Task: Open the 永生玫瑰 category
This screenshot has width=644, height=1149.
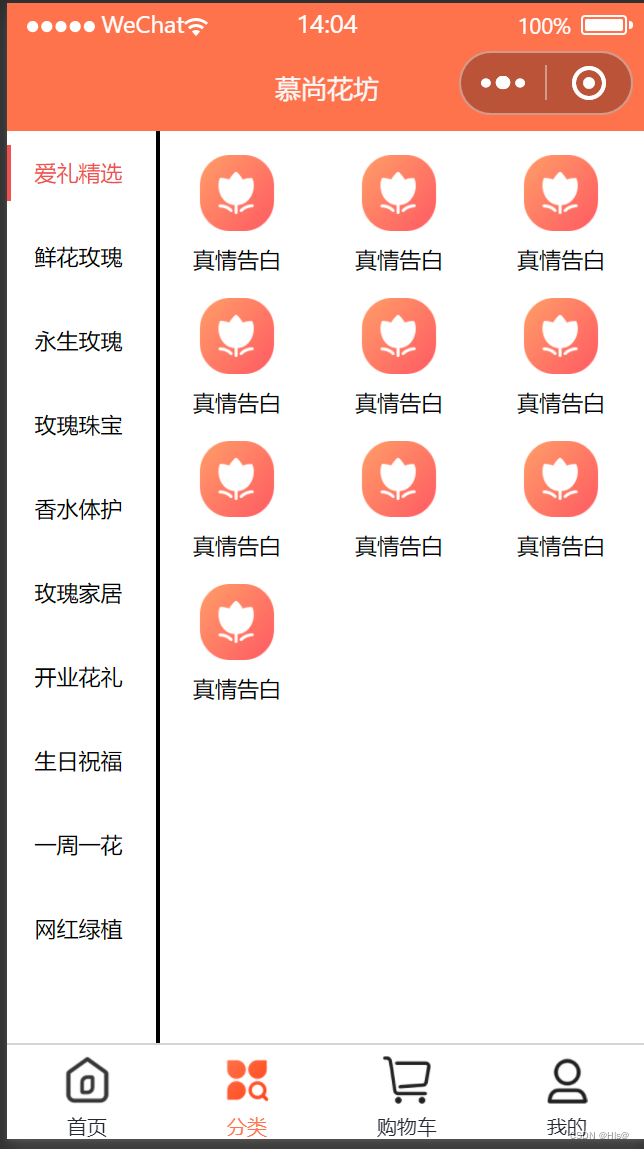Action: click(78, 342)
